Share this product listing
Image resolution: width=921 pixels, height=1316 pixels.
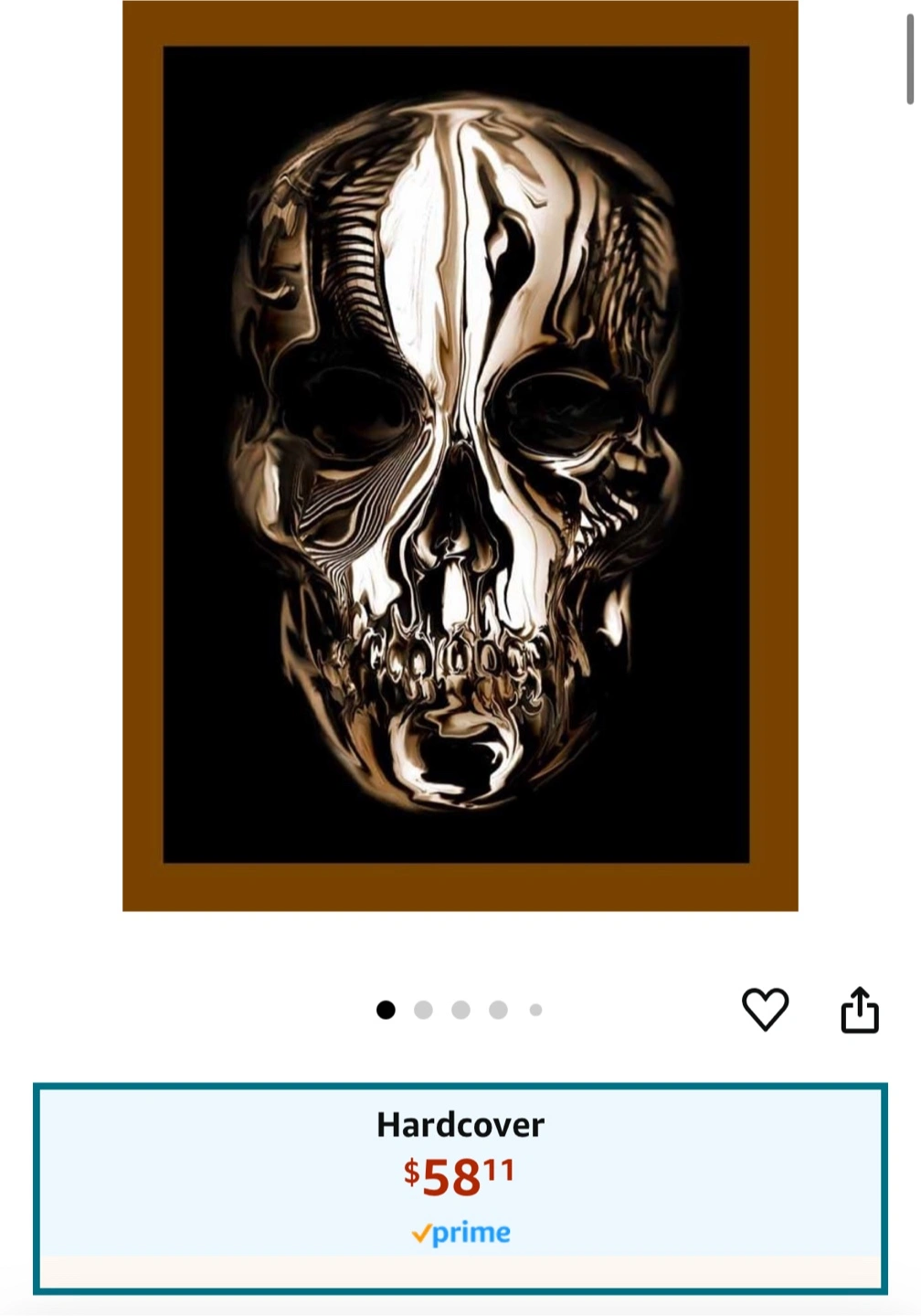click(859, 1010)
